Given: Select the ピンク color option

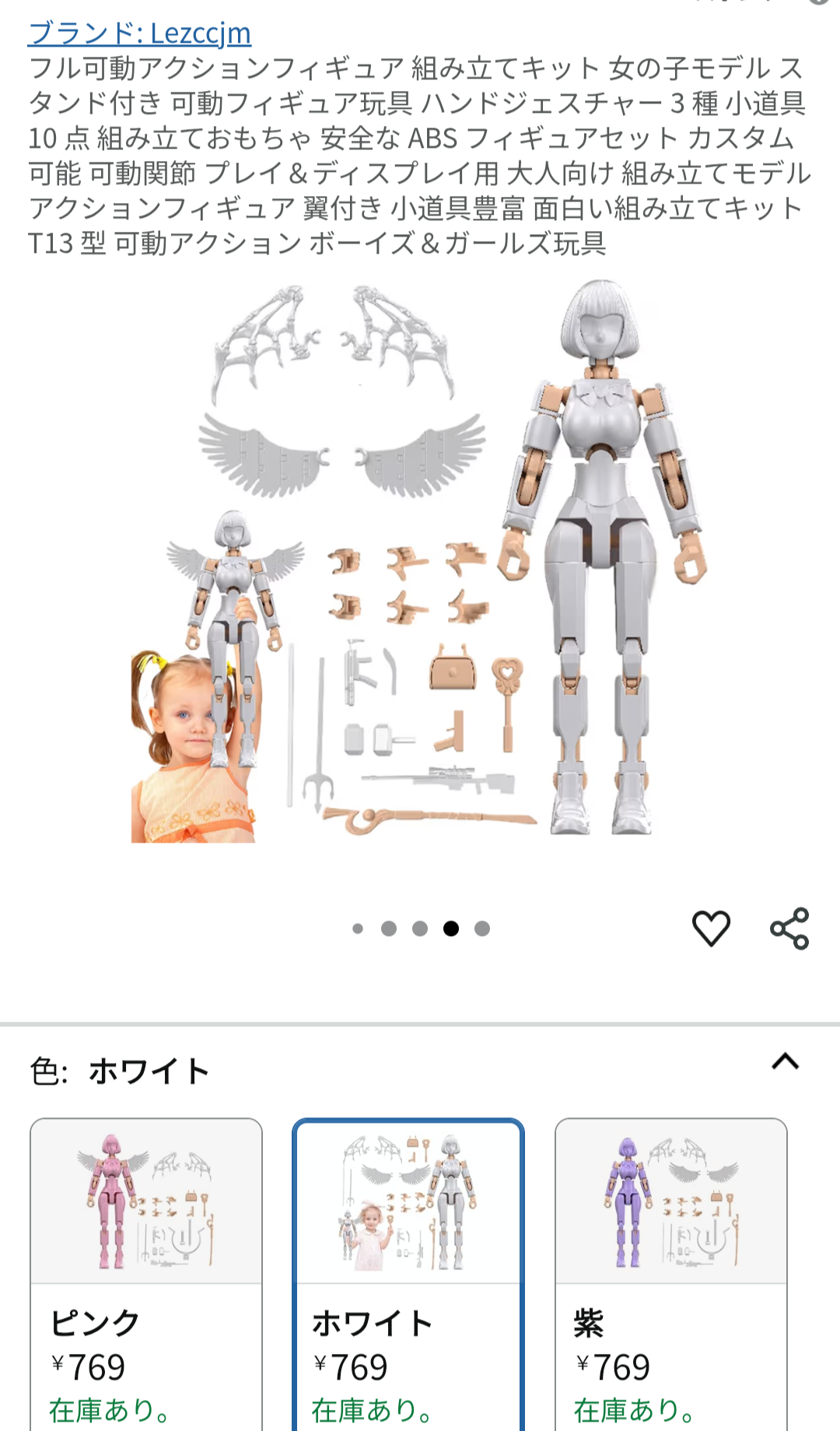Looking at the screenshot, I should [146, 1274].
